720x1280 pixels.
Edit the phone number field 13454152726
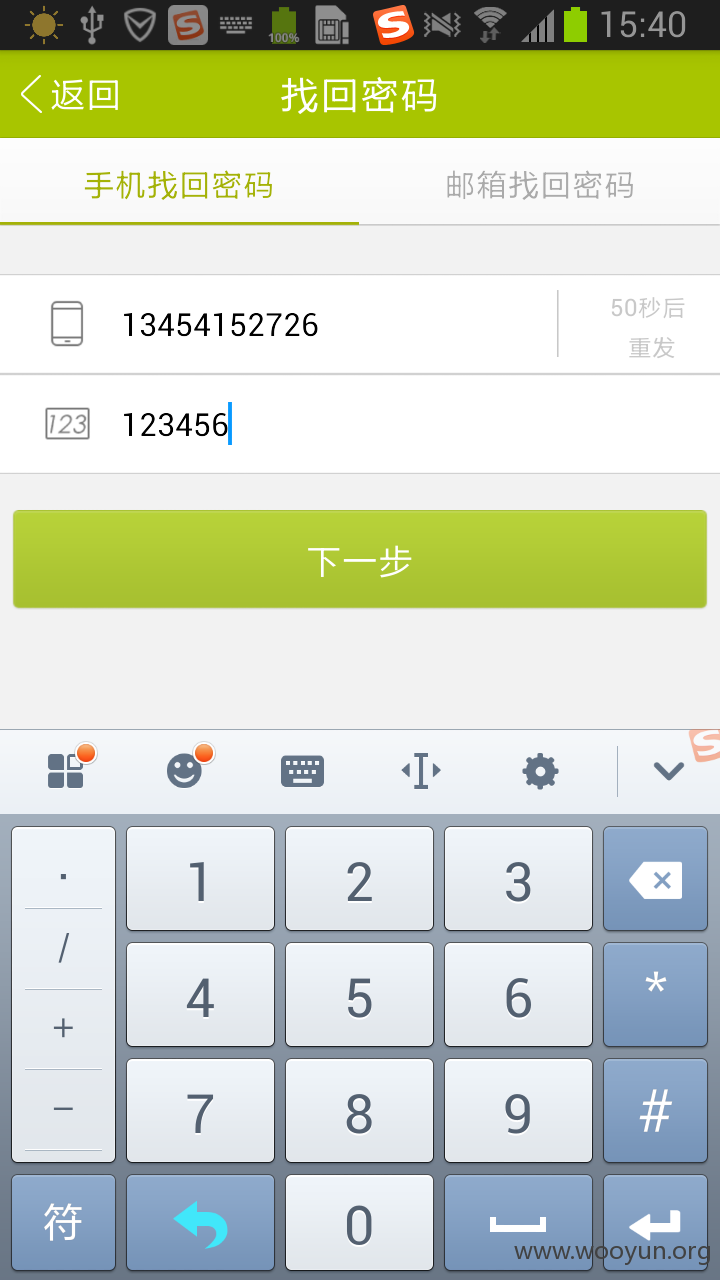pyautogui.click(x=330, y=324)
